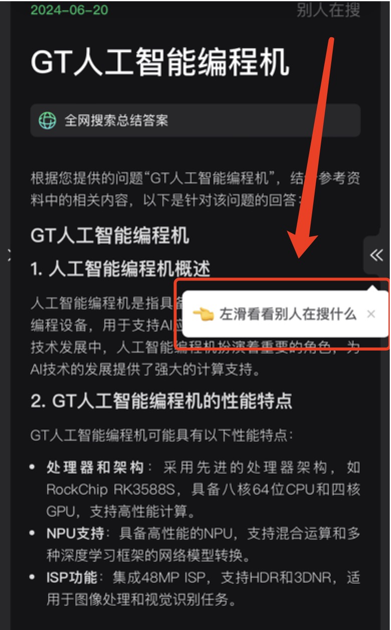This screenshot has width=391, height=630.
Task: Dismiss the 左滑看看别人在搜什么 tooltip
Action: click(371, 314)
